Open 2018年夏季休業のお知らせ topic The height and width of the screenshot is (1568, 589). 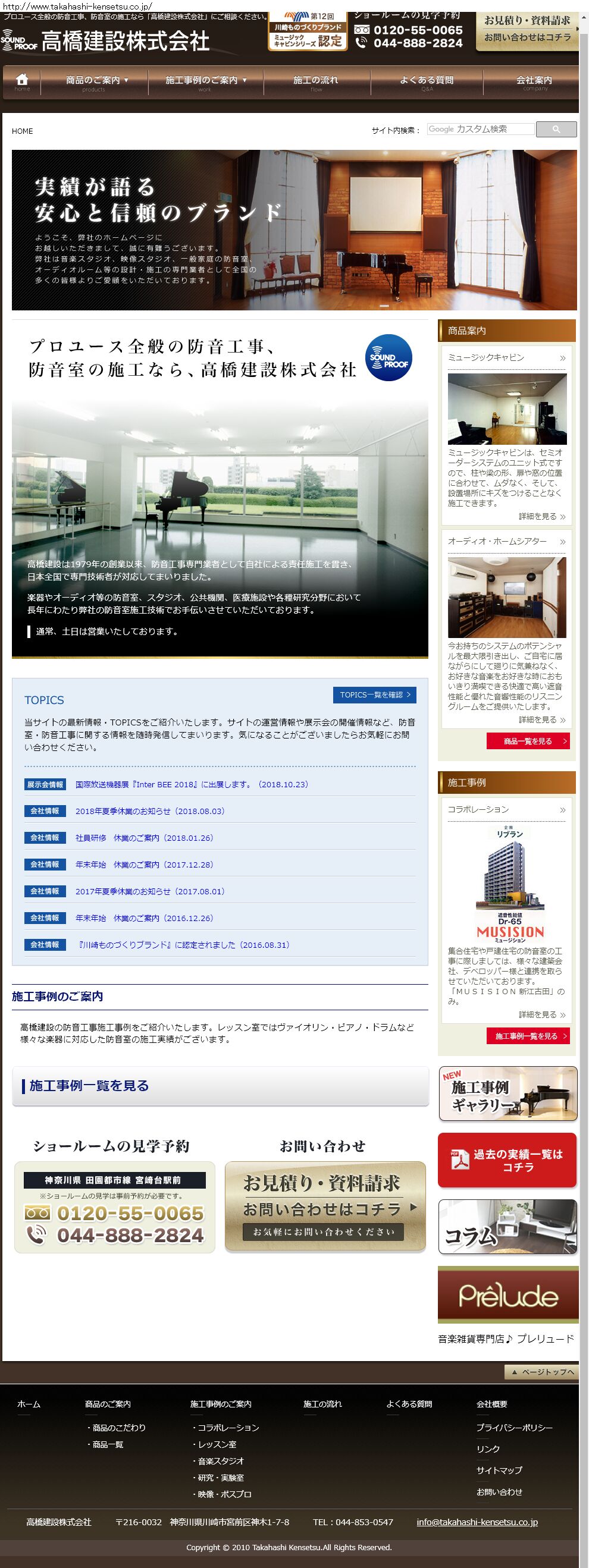pos(150,812)
